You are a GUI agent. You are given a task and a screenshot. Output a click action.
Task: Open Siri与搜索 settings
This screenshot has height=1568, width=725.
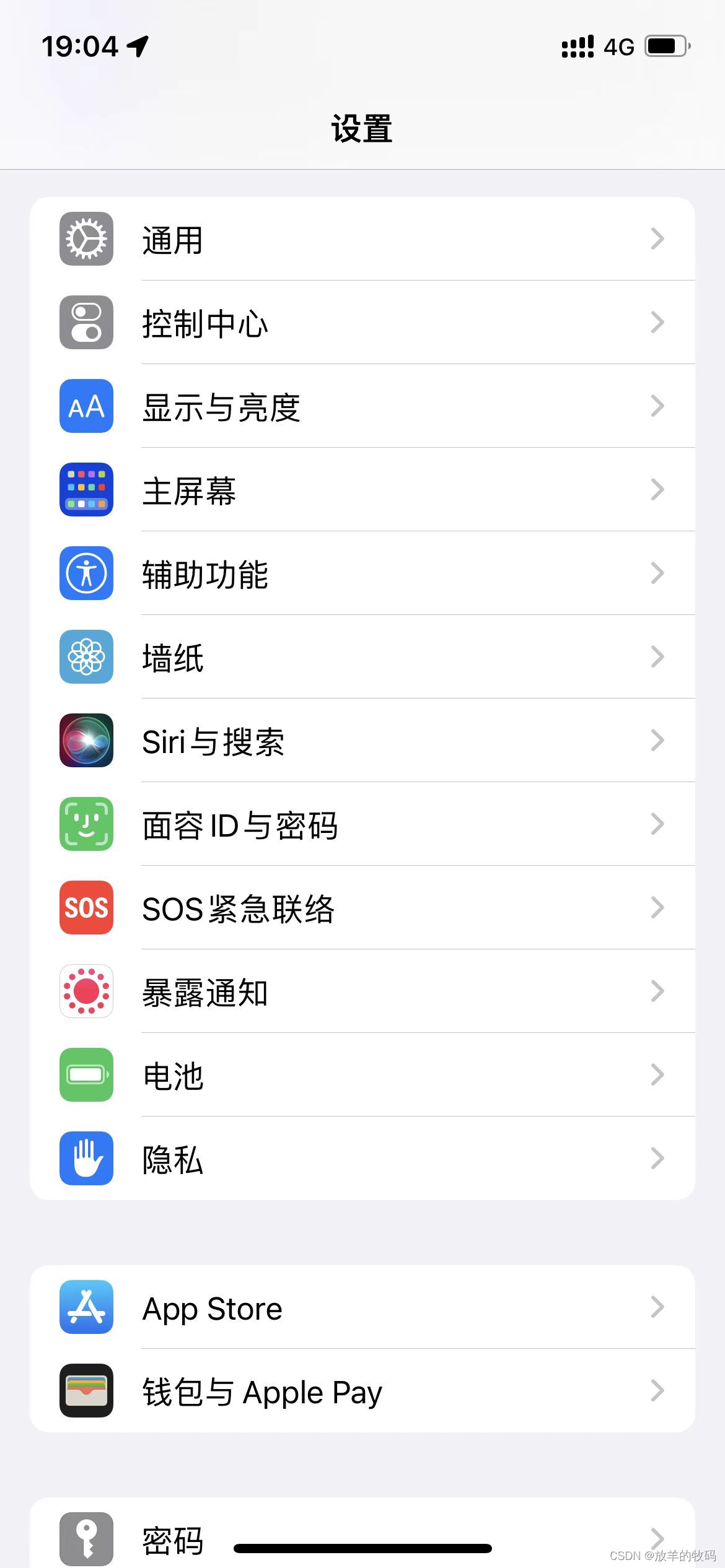tap(362, 741)
